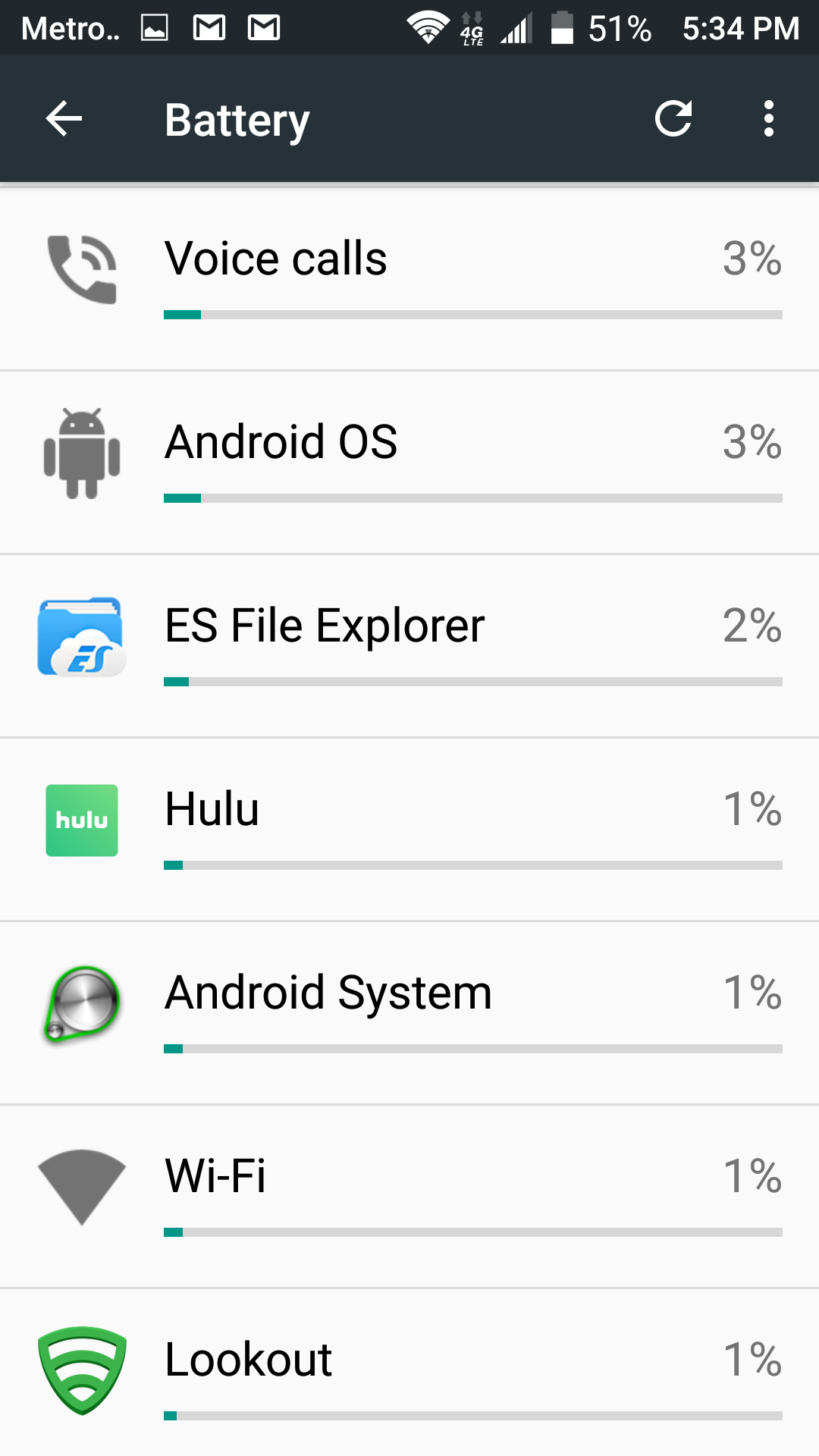This screenshot has width=819, height=1456.
Task: Open ES File Explorer usage details
Action: (x=409, y=646)
